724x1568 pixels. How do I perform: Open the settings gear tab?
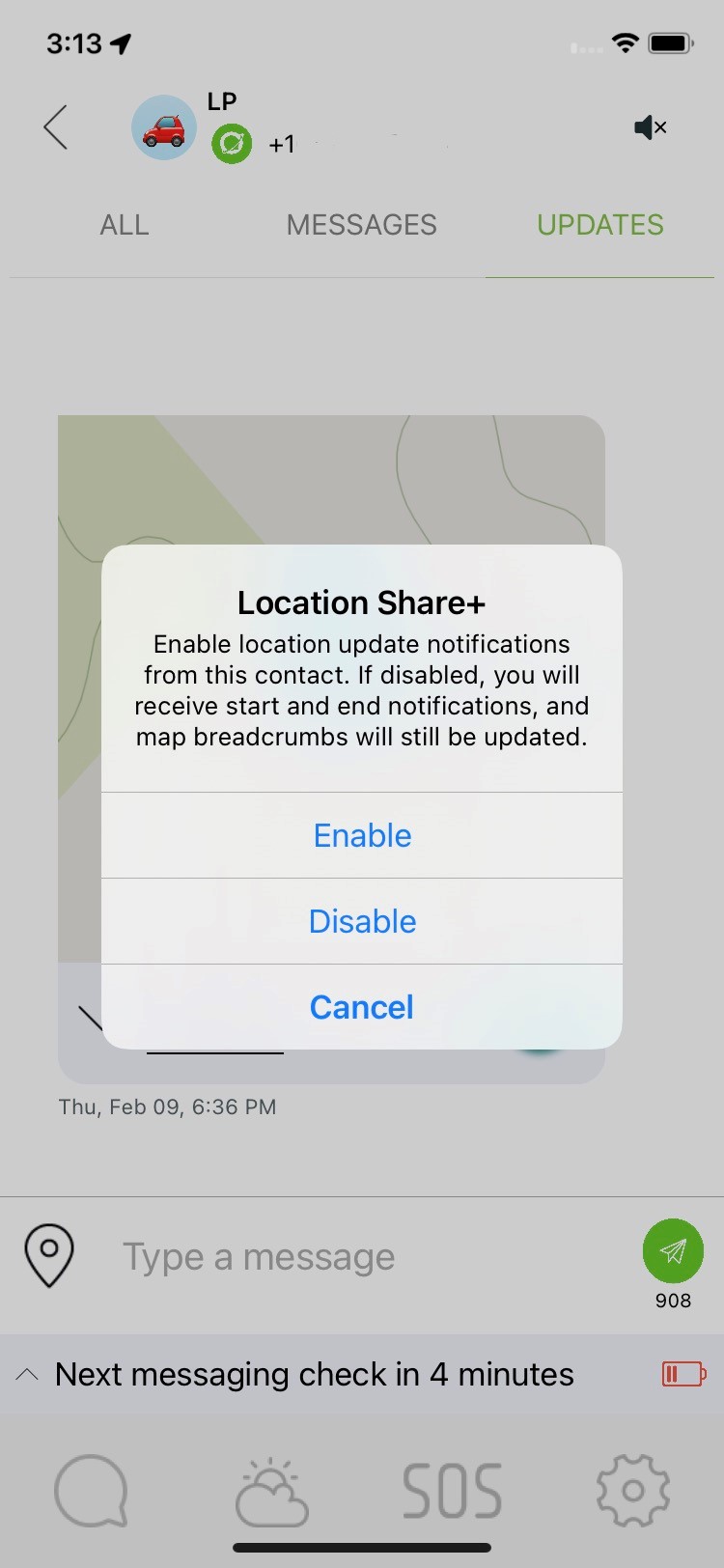click(633, 1491)
